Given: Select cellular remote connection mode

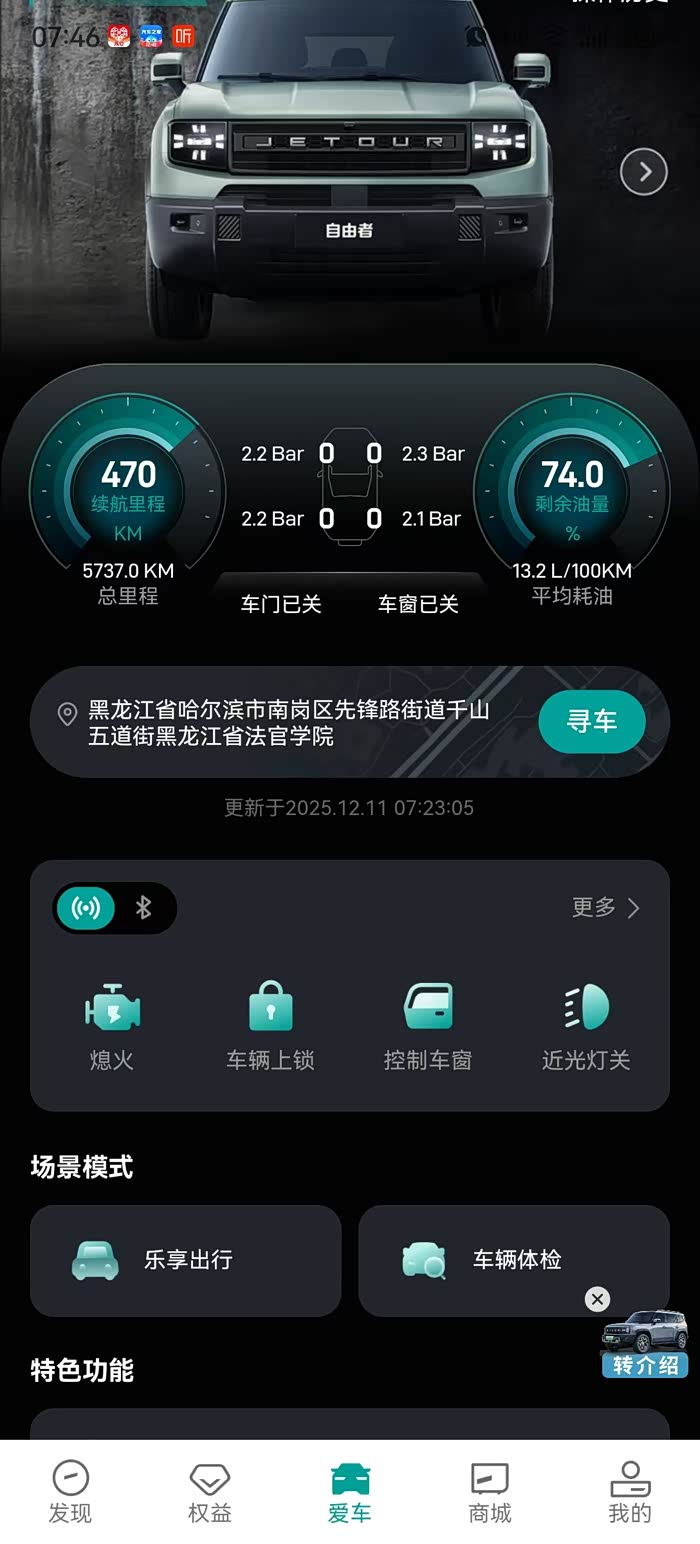Looking at the screenshot, I should (87, 908).
